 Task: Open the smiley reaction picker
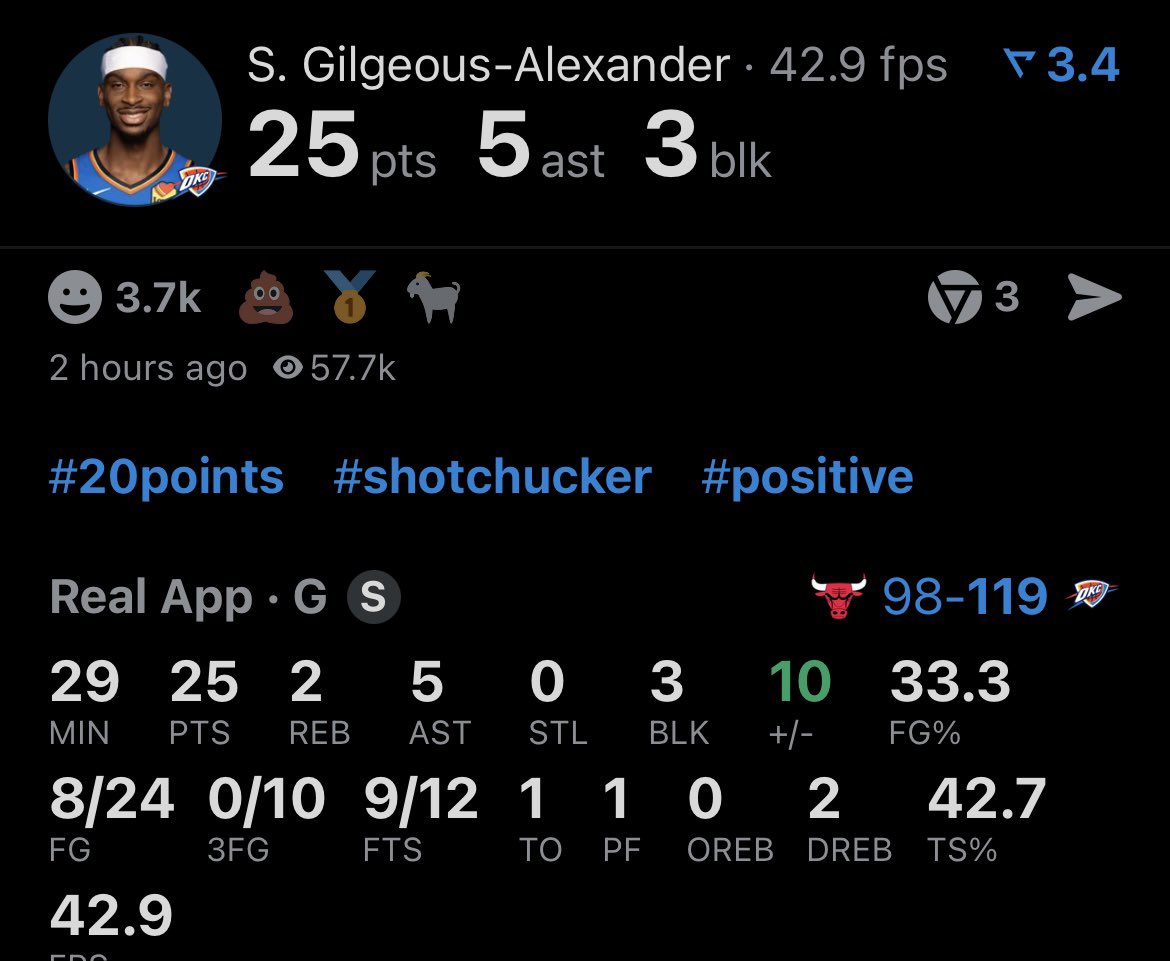point(75,298)
